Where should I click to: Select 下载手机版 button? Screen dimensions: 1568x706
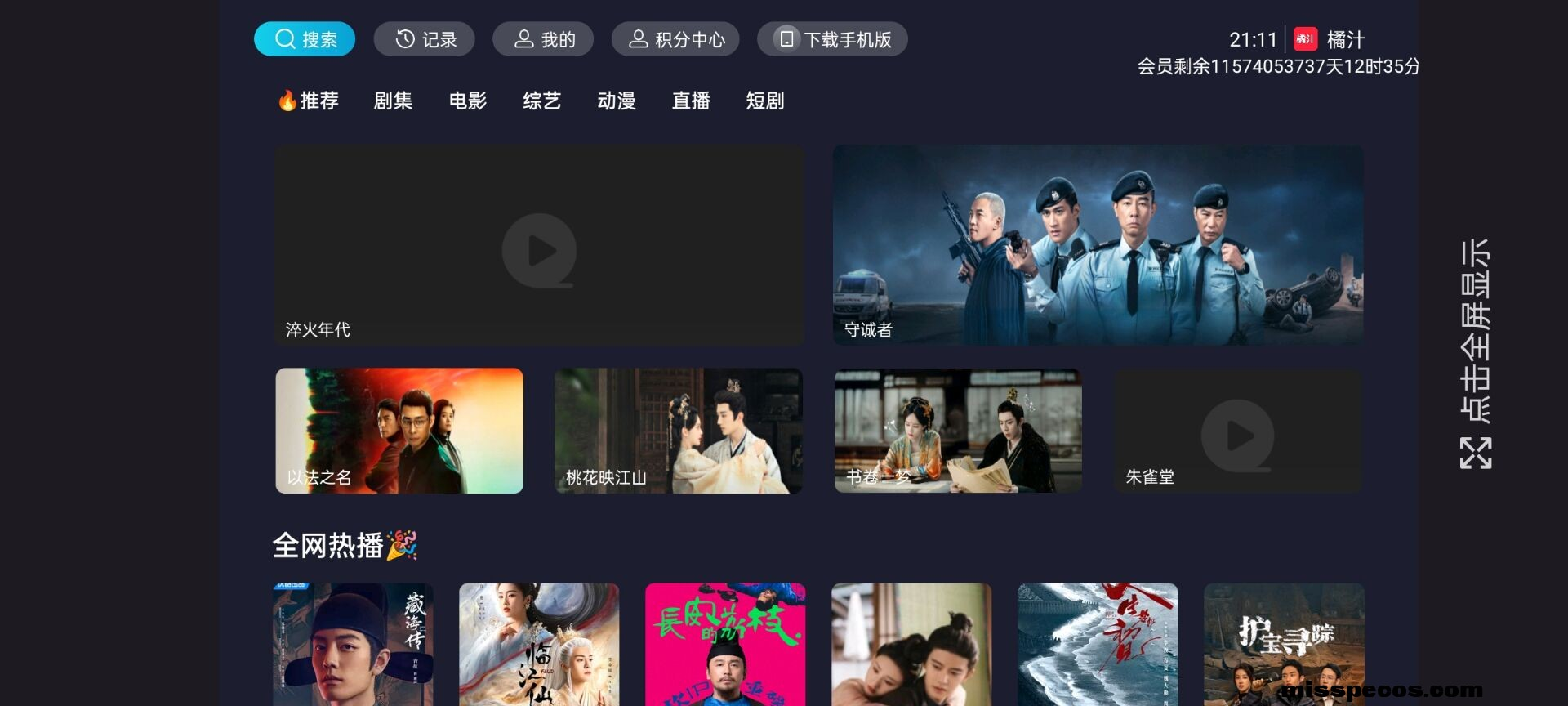pos(832,39)
